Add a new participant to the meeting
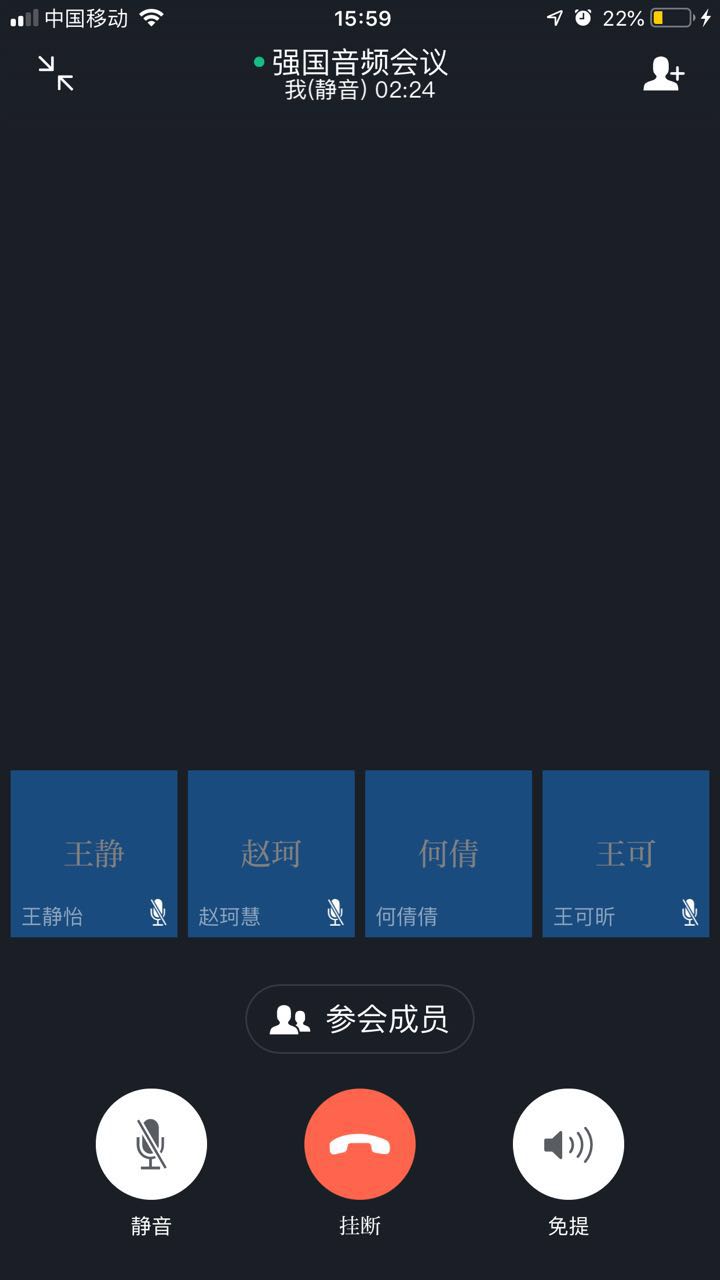This screenshot has height=1280, width=720. [x=663, y=74]
